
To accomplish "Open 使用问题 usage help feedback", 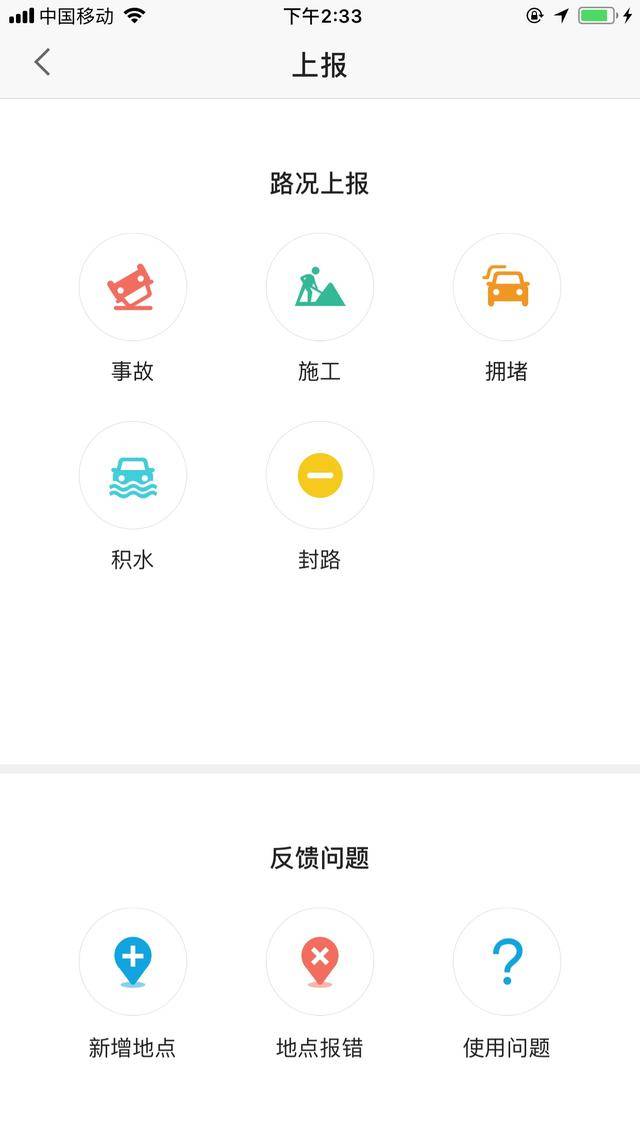I will point(507,962).
